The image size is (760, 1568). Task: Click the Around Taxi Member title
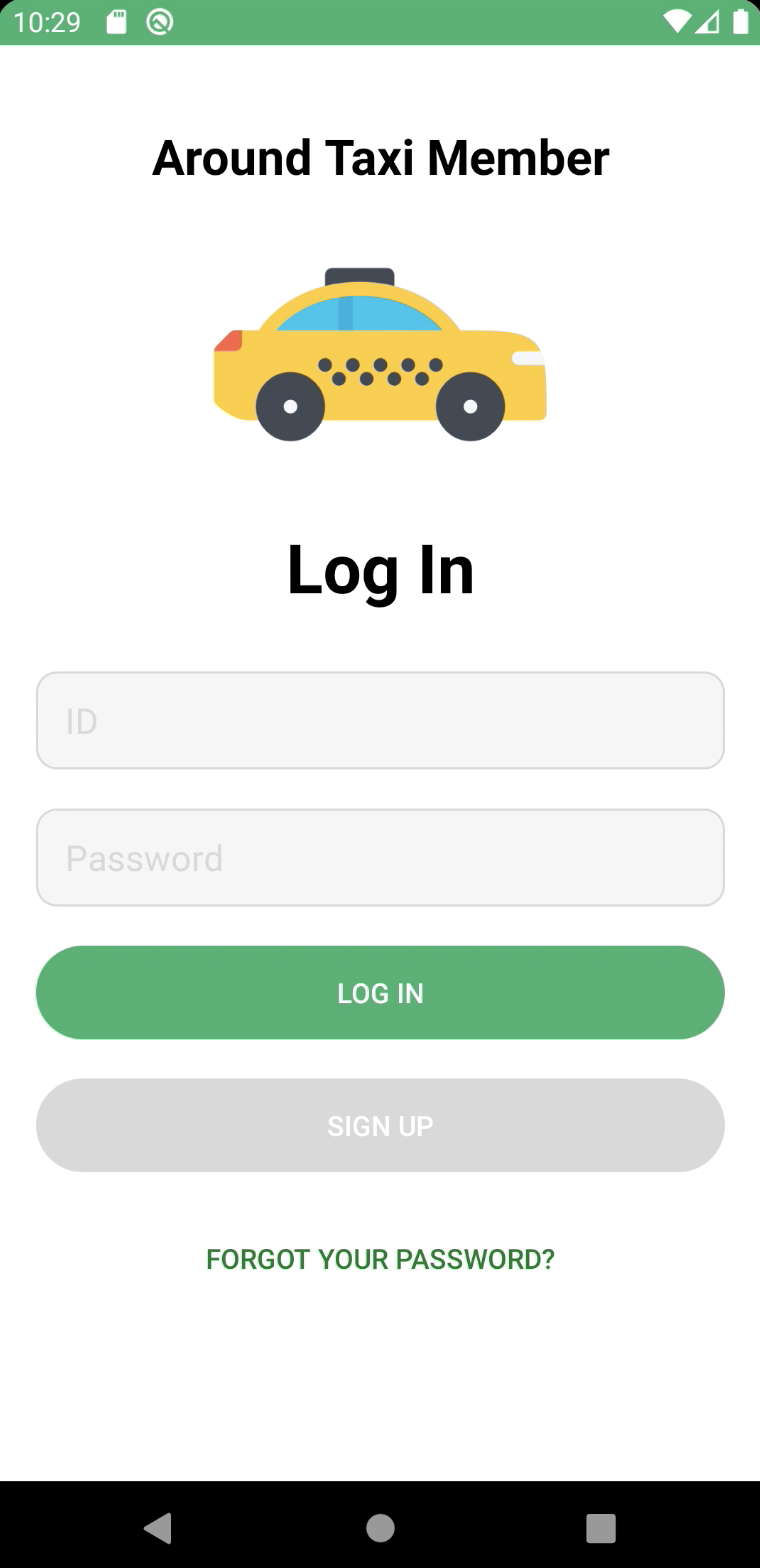pyautogui.click(x=380, y=157)
